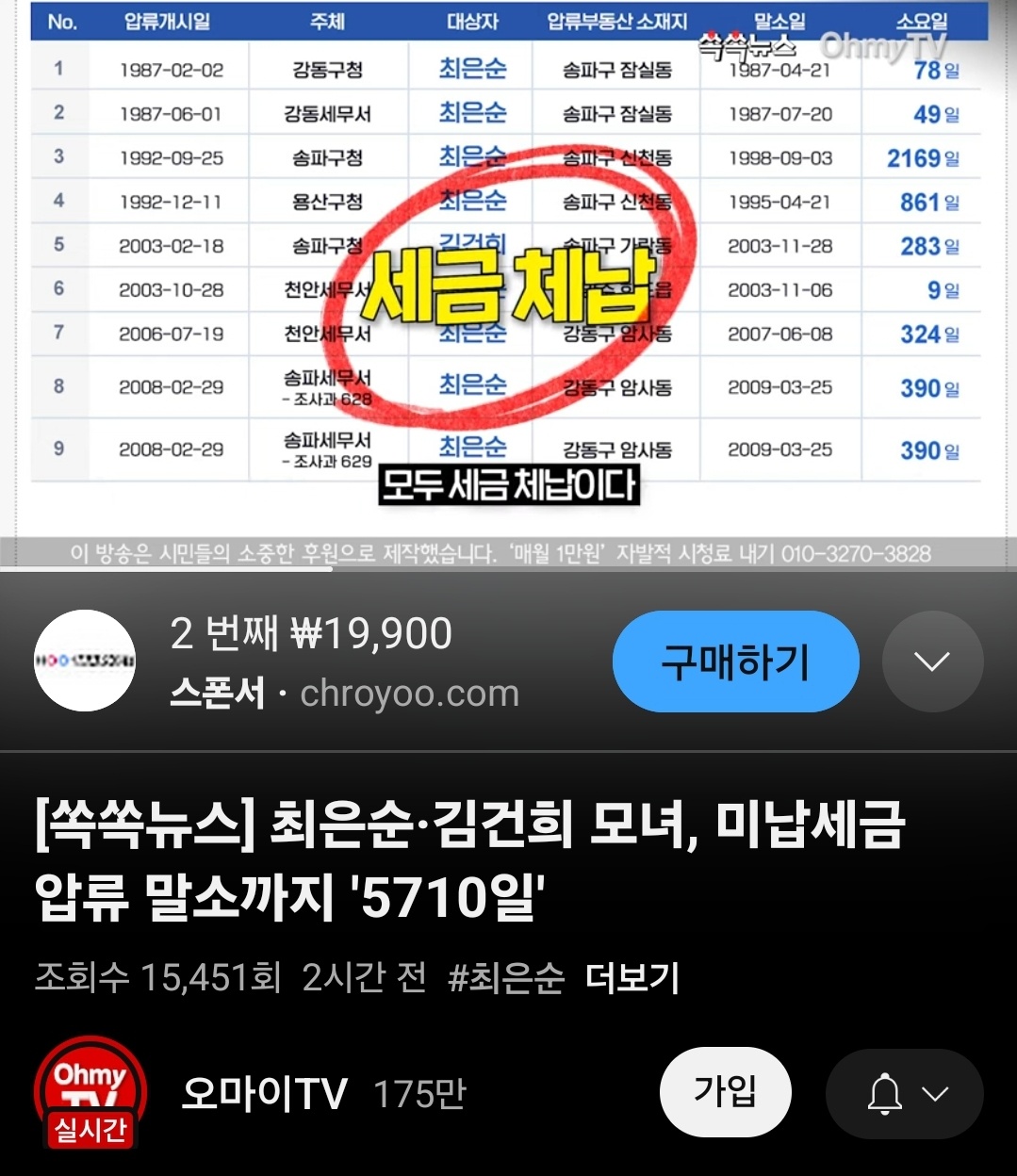
Task: Expand the video description with 더보기
Action: (632, 978)
